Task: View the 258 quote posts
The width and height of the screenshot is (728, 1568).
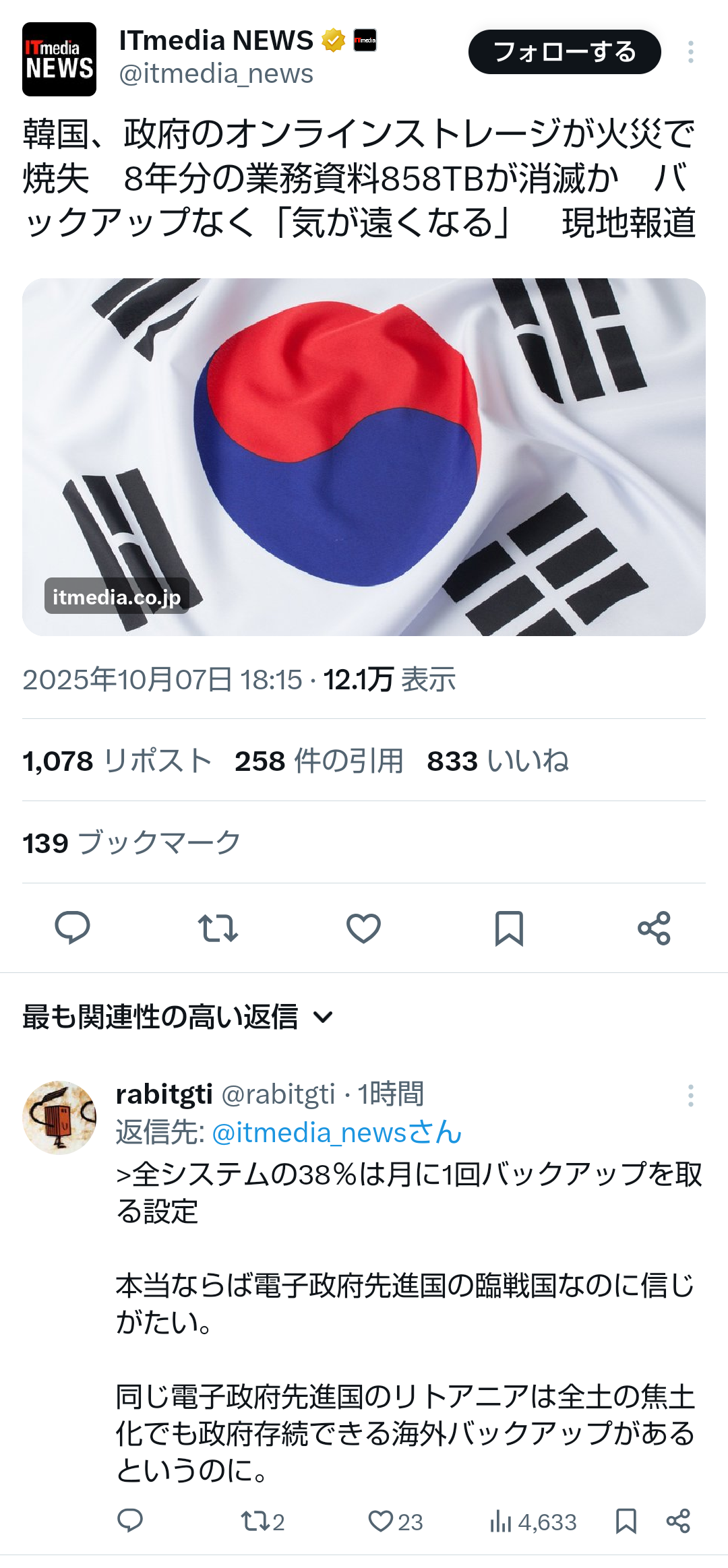Action: click(319, 761)
